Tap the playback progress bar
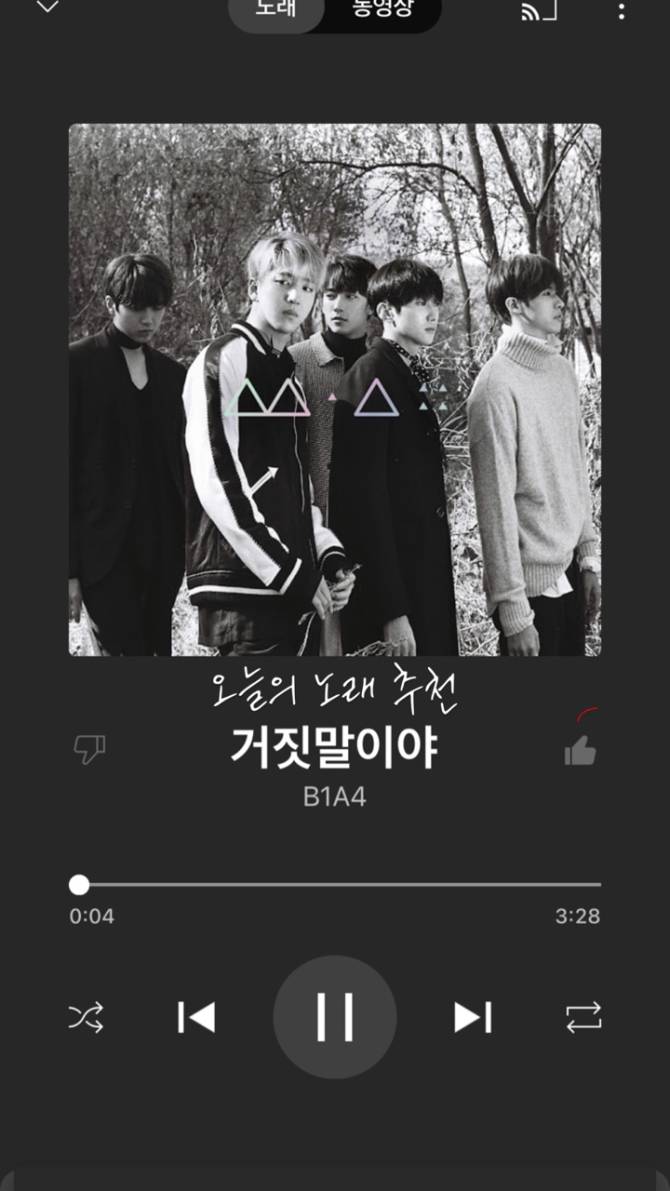The image size is (670, 1191). click(340, 884)
